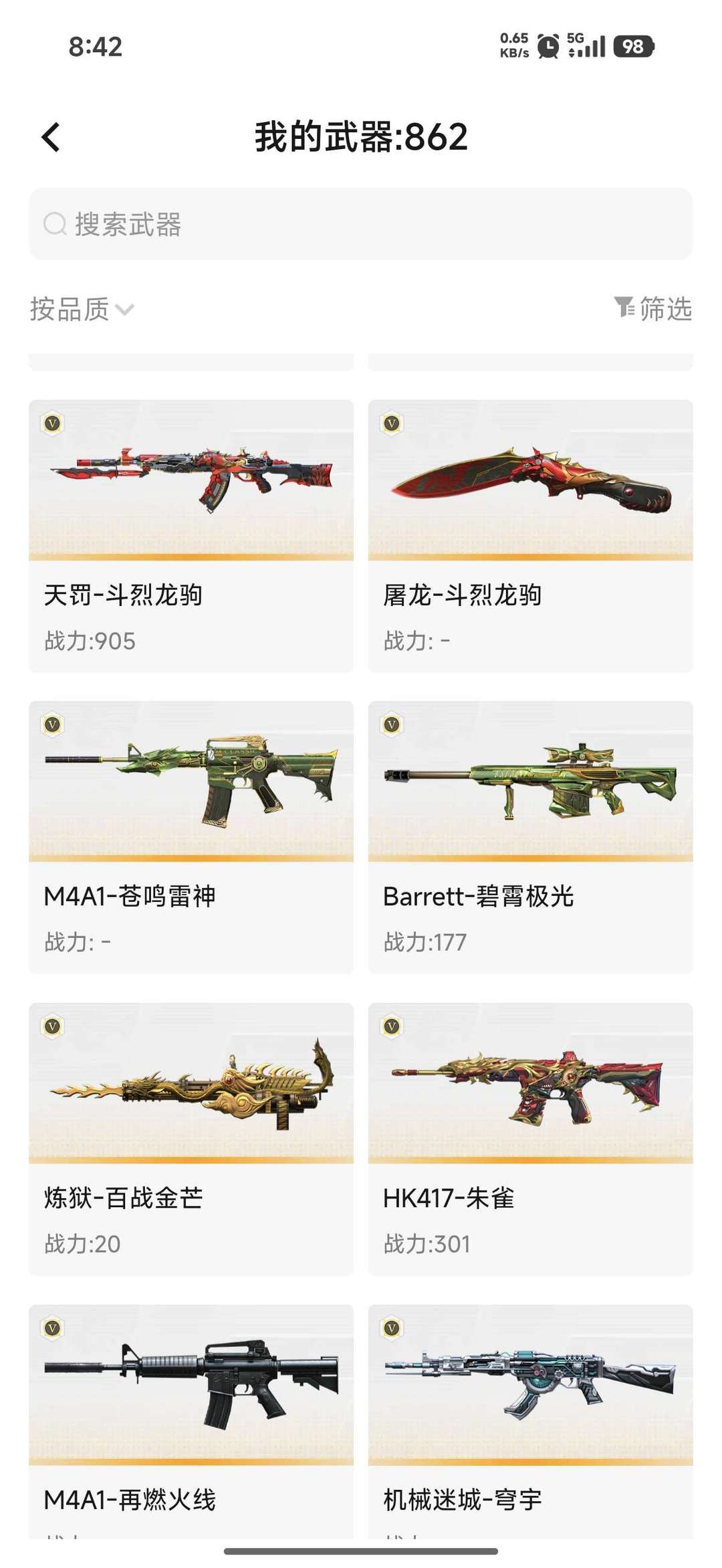Image resolution: width=722 pixels, height=1568 pixels.
Task: Tap the 搜索武器 search field
Action: [361, 224]
